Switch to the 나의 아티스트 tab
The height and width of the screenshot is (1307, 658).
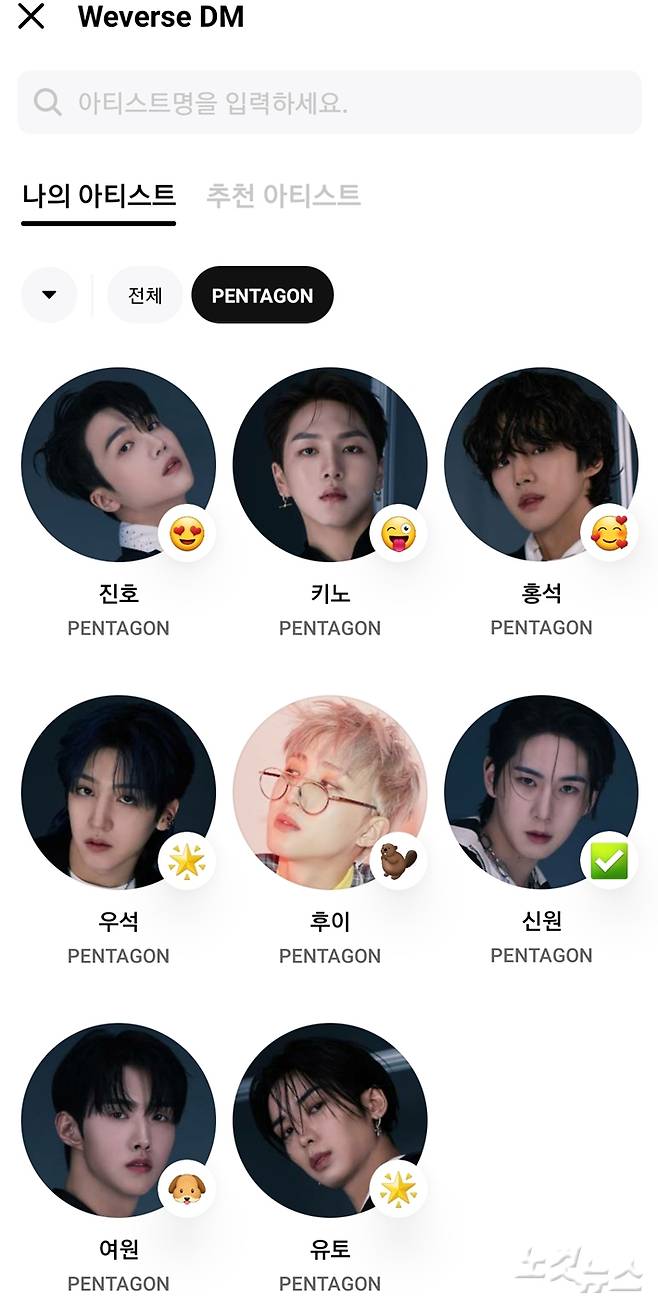coord(99,195)
